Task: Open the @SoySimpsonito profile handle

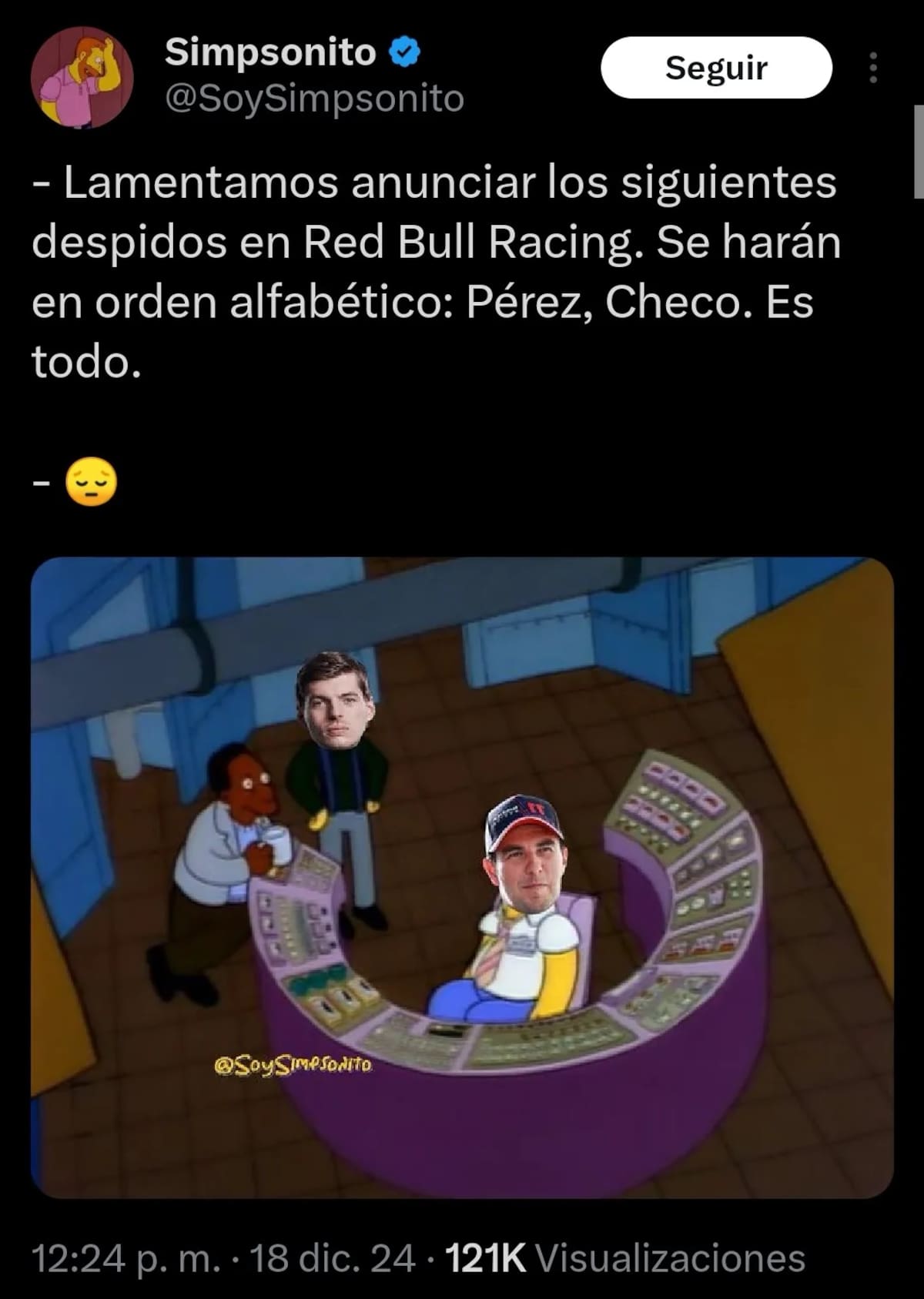Action: (x=314, y=99)
